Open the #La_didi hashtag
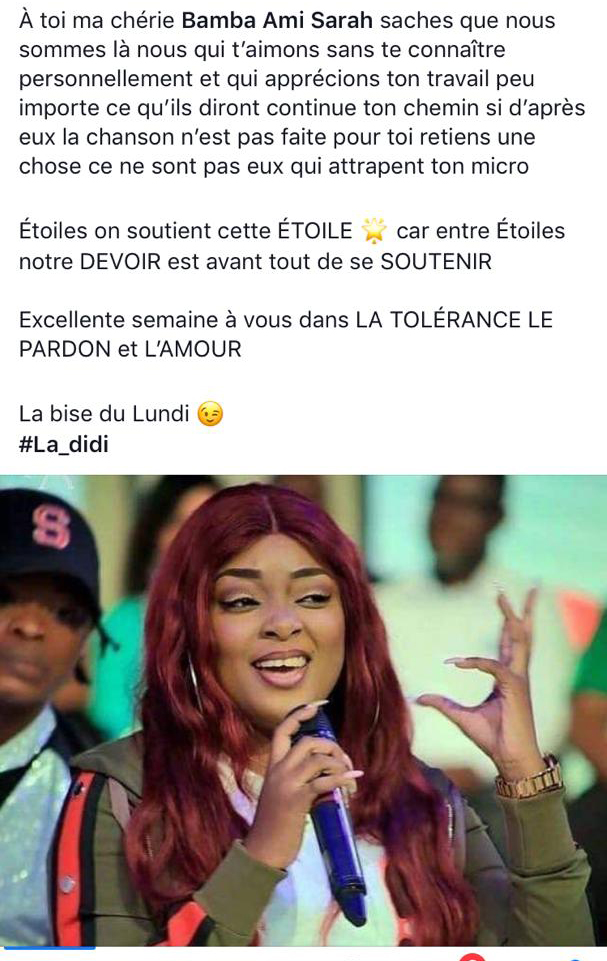The image size is (607, 961). click(x=63, y=444)
